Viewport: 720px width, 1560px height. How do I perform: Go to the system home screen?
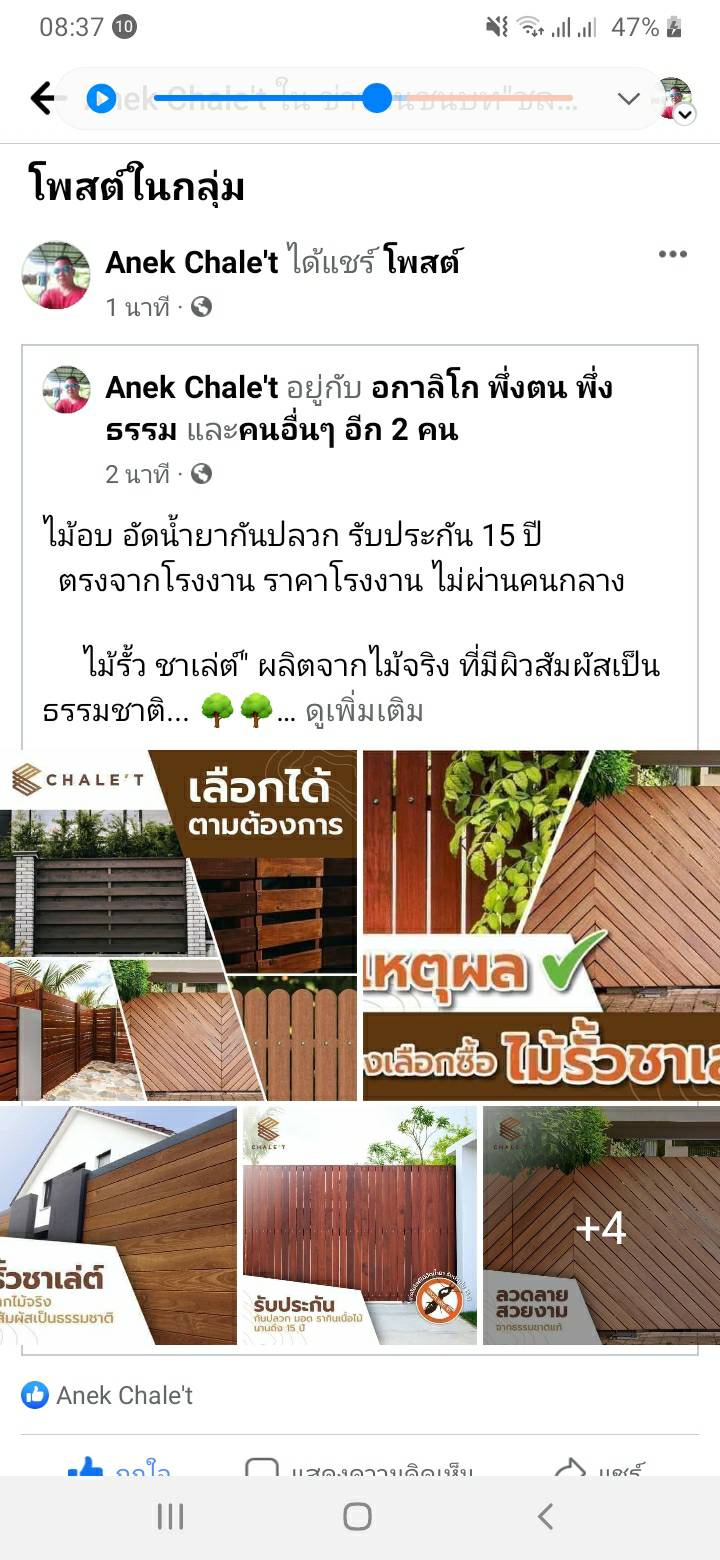point(358,1516)
